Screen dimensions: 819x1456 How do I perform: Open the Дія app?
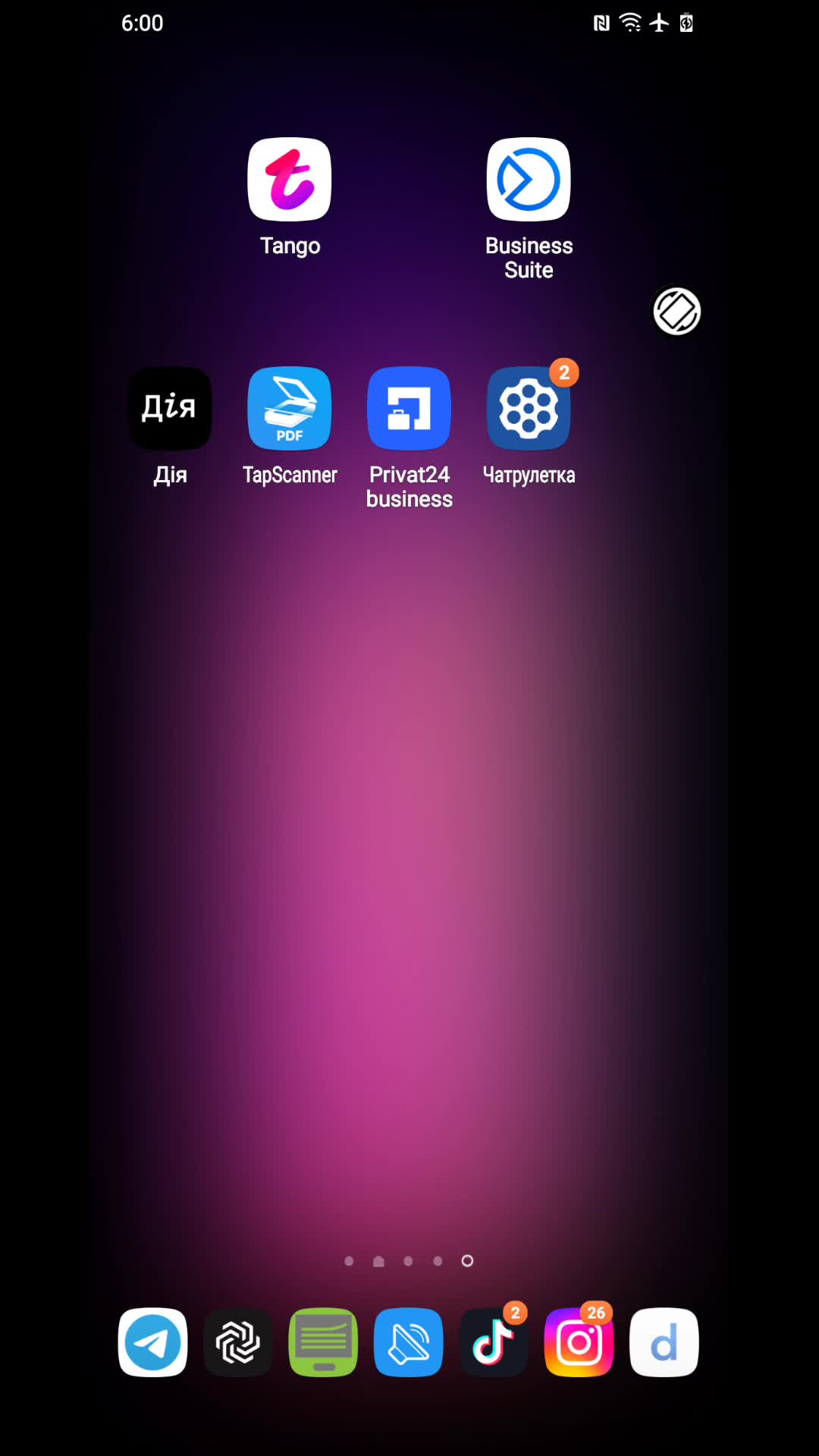[x=170, y=409]
